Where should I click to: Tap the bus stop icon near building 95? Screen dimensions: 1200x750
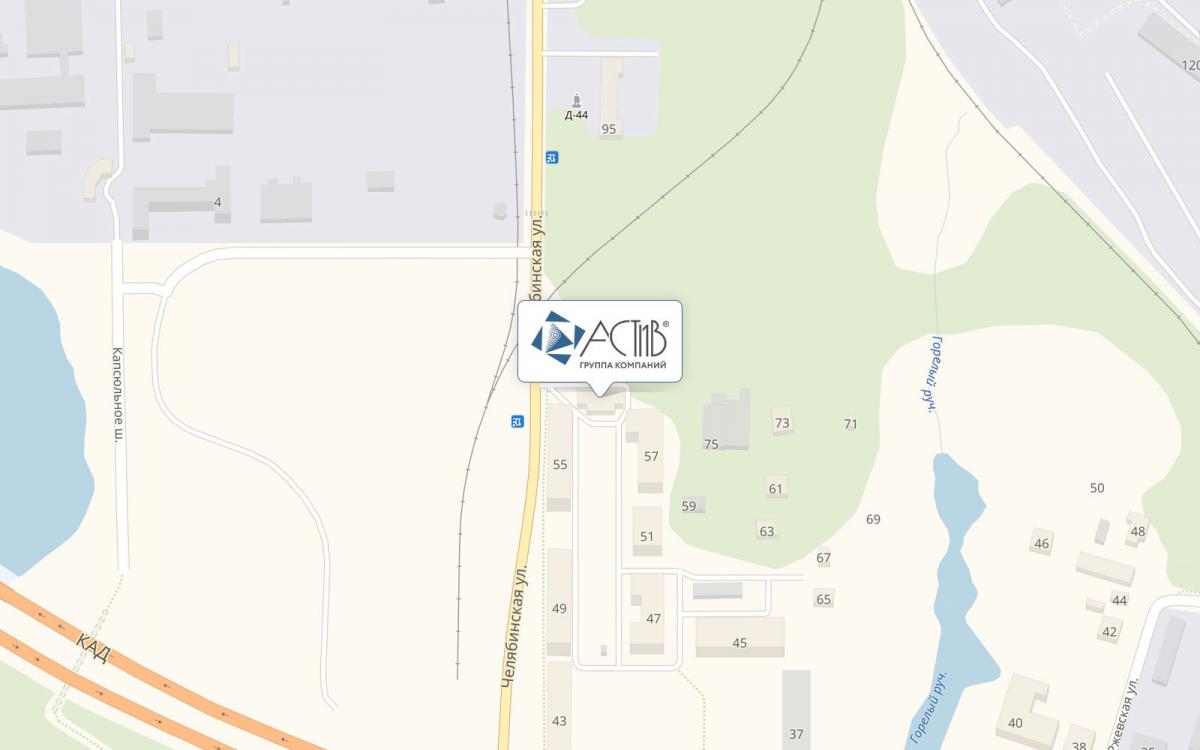552,157
